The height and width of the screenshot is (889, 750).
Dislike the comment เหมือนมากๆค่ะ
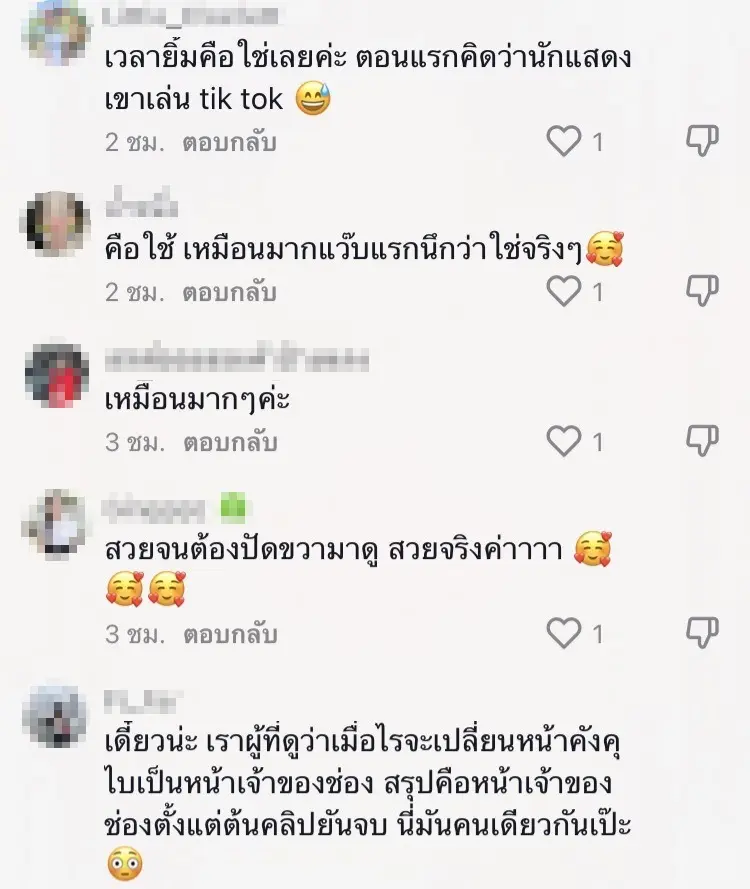702,440
